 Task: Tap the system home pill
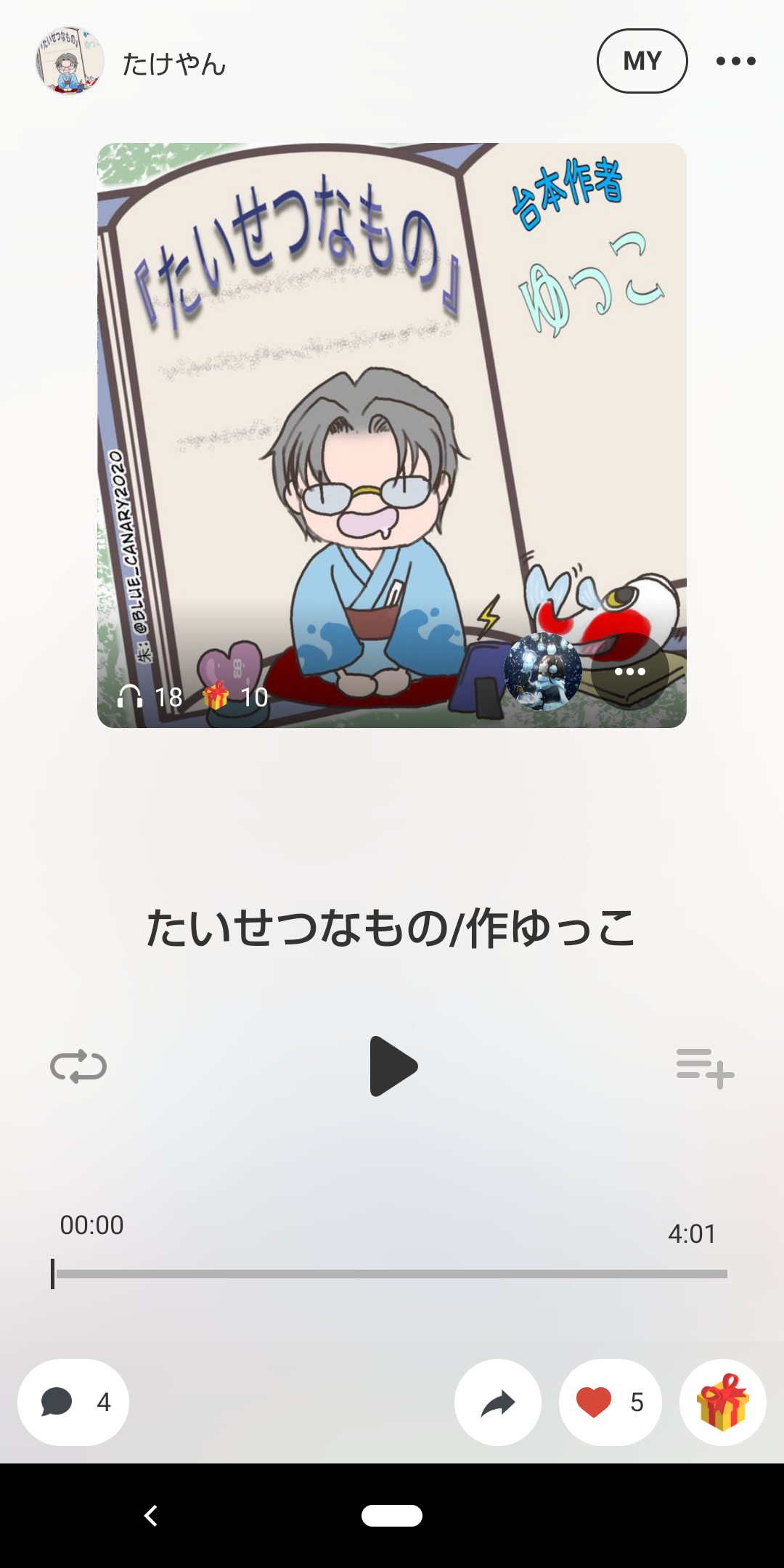392,1516
